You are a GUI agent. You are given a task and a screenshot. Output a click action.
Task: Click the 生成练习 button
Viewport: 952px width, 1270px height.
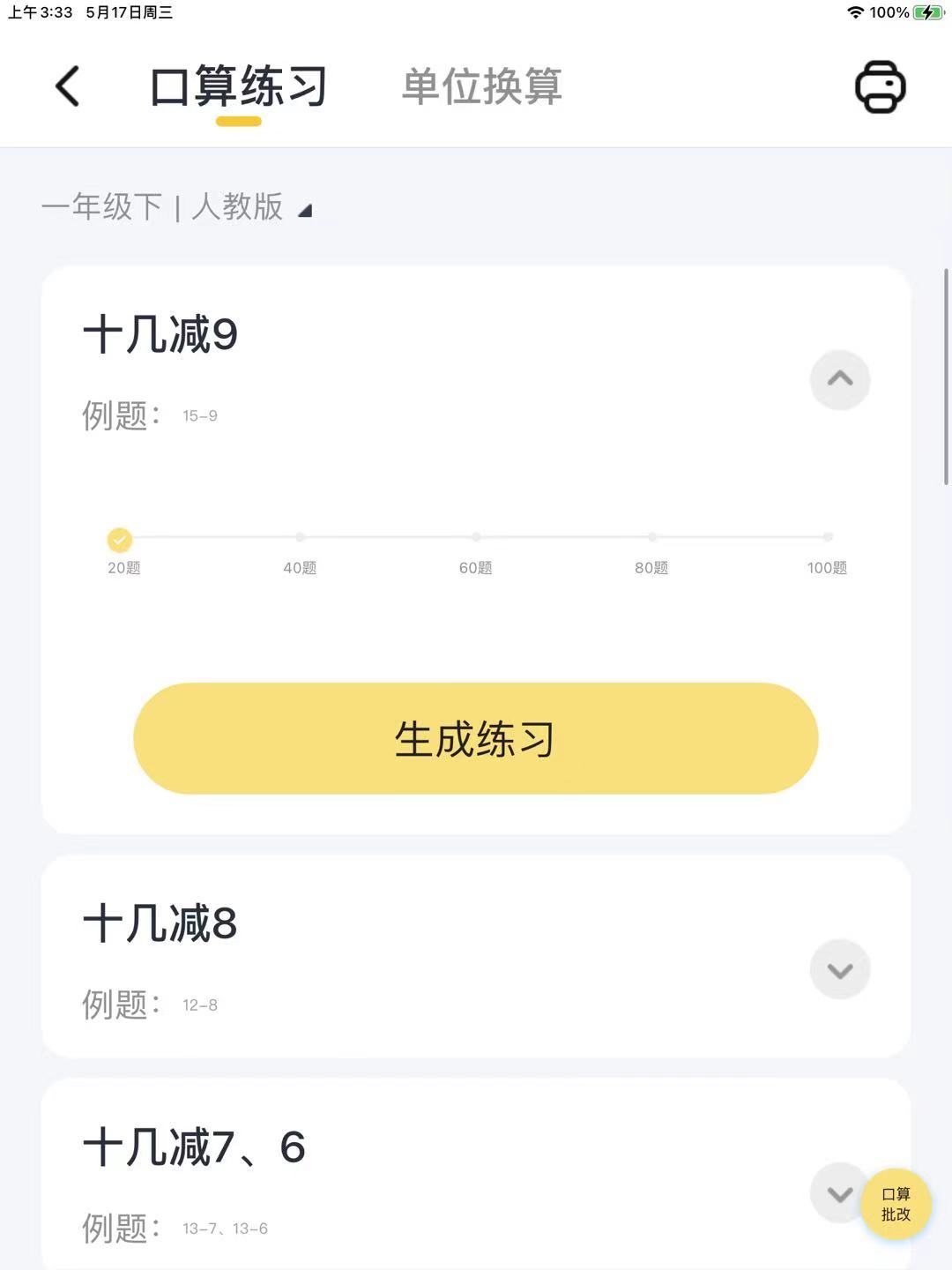pos(475,738)
